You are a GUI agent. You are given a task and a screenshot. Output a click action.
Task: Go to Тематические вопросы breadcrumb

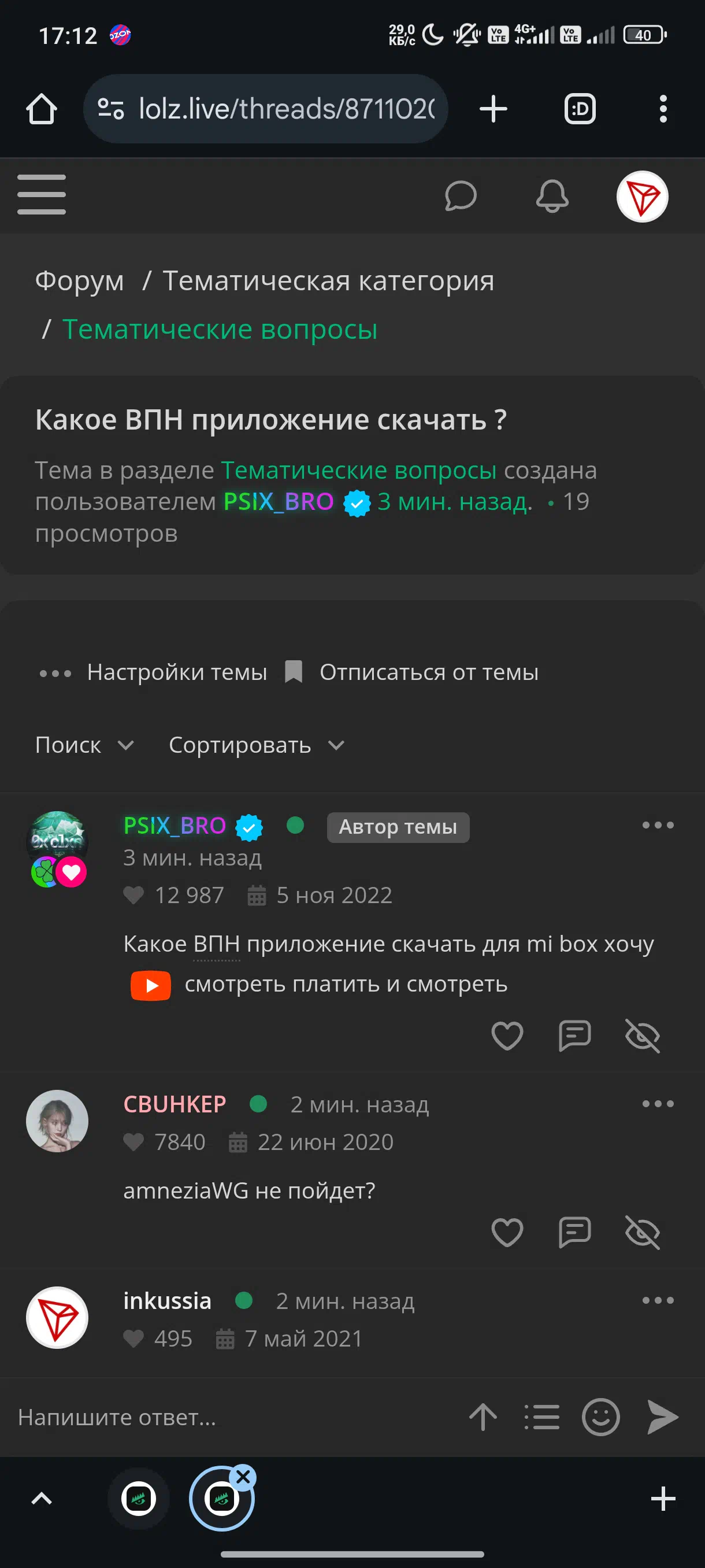220,330
